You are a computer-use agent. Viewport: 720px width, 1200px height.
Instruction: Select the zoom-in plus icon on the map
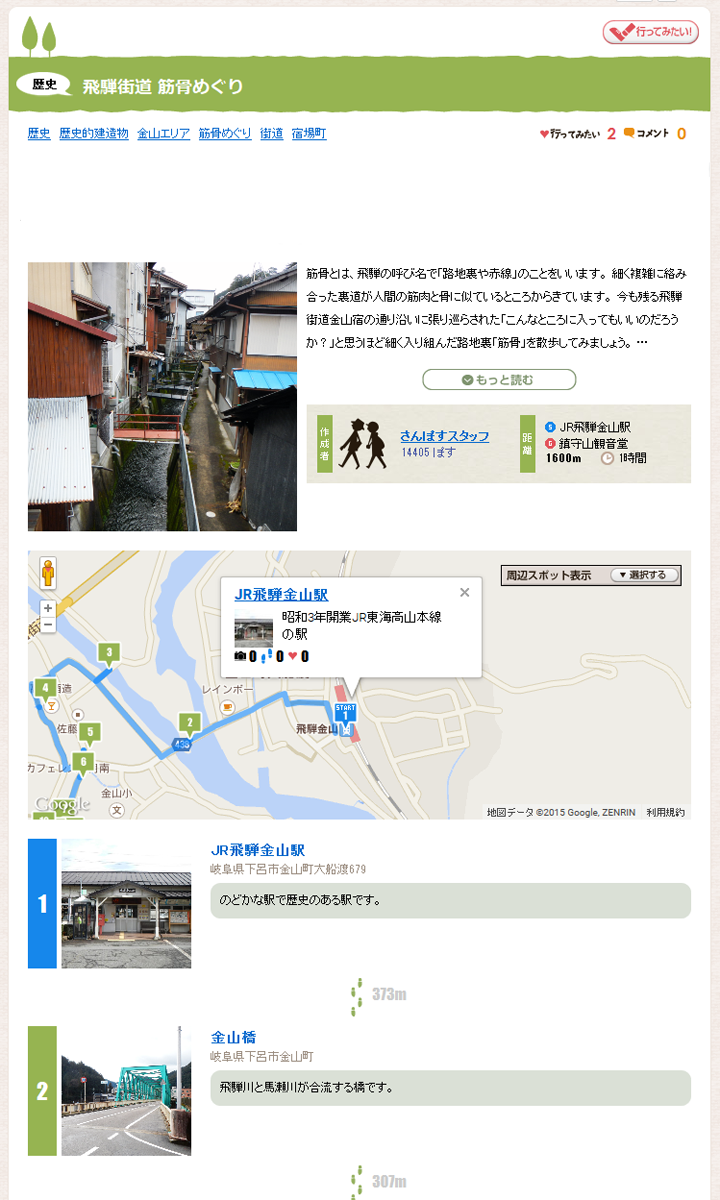[x=47, y=608]
